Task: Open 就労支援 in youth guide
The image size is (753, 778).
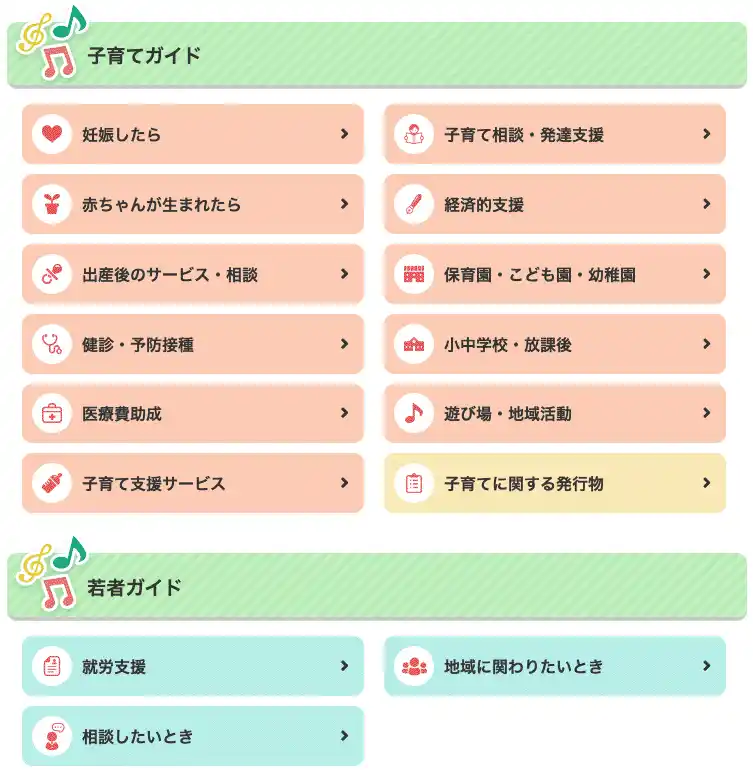Action: [192, 666]
